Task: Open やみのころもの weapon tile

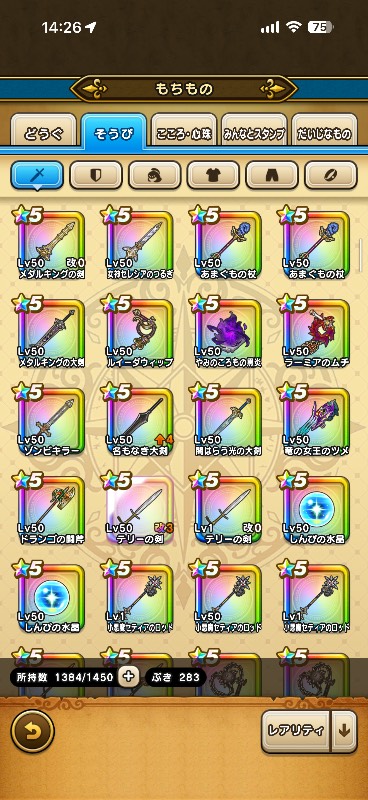Action: [x=226, y=332]
